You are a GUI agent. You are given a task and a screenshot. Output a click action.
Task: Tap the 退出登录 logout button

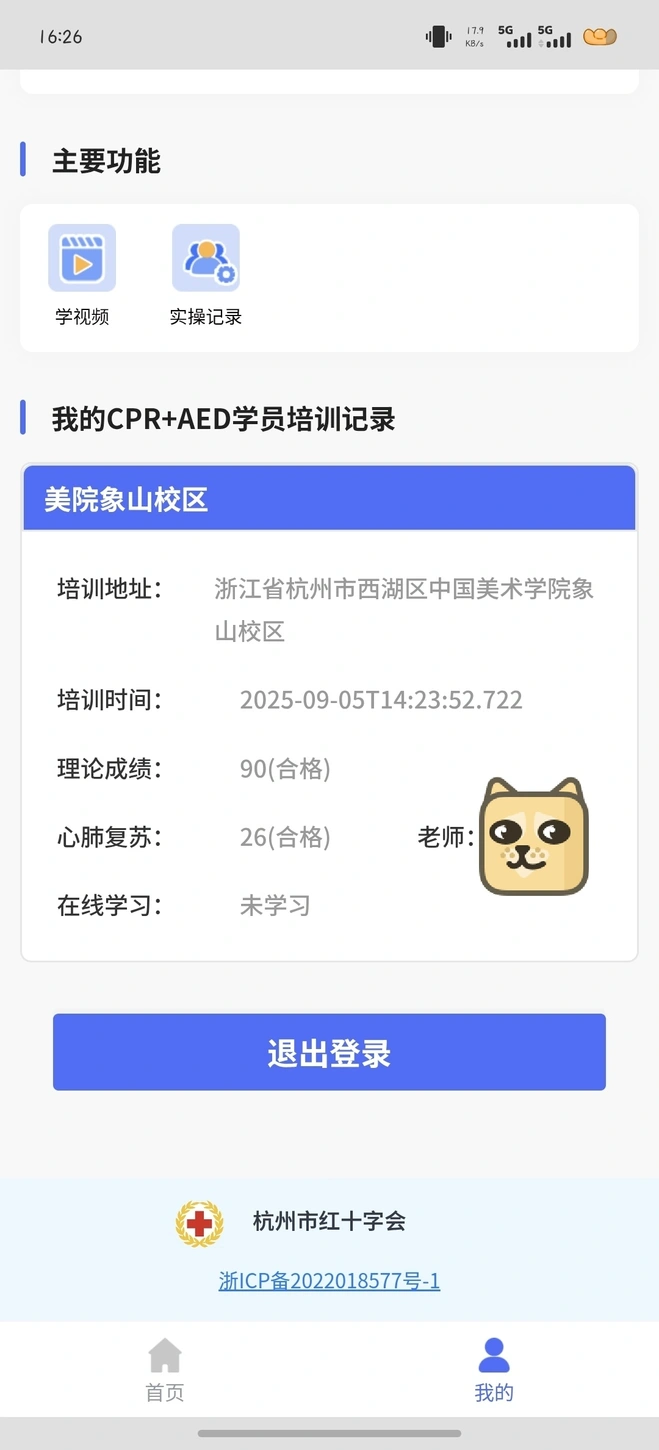329,1052
